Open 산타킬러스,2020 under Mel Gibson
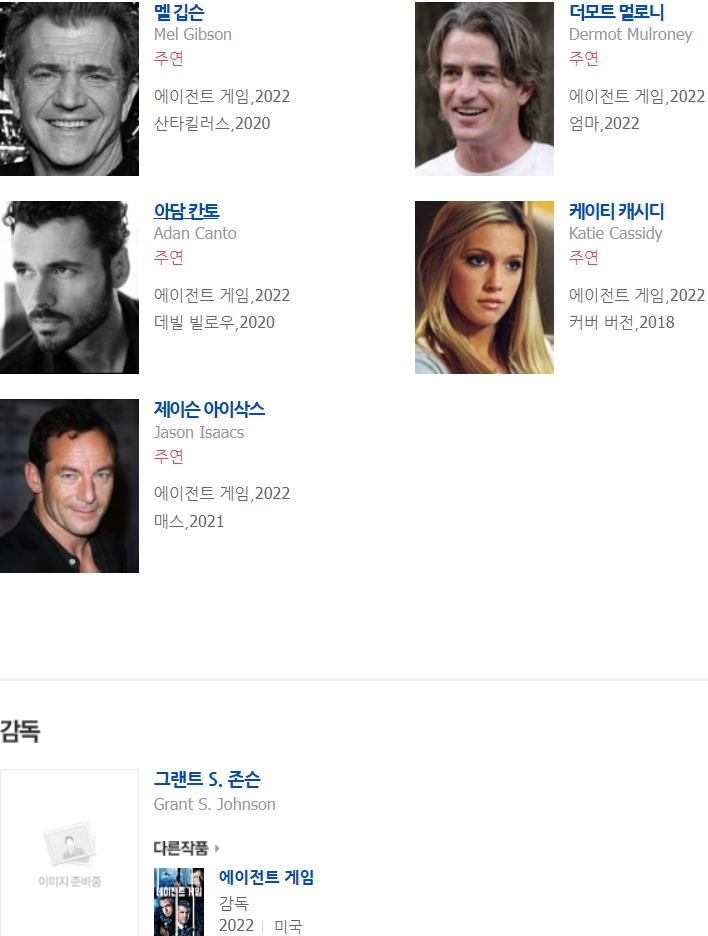 (x=211, y=124)
